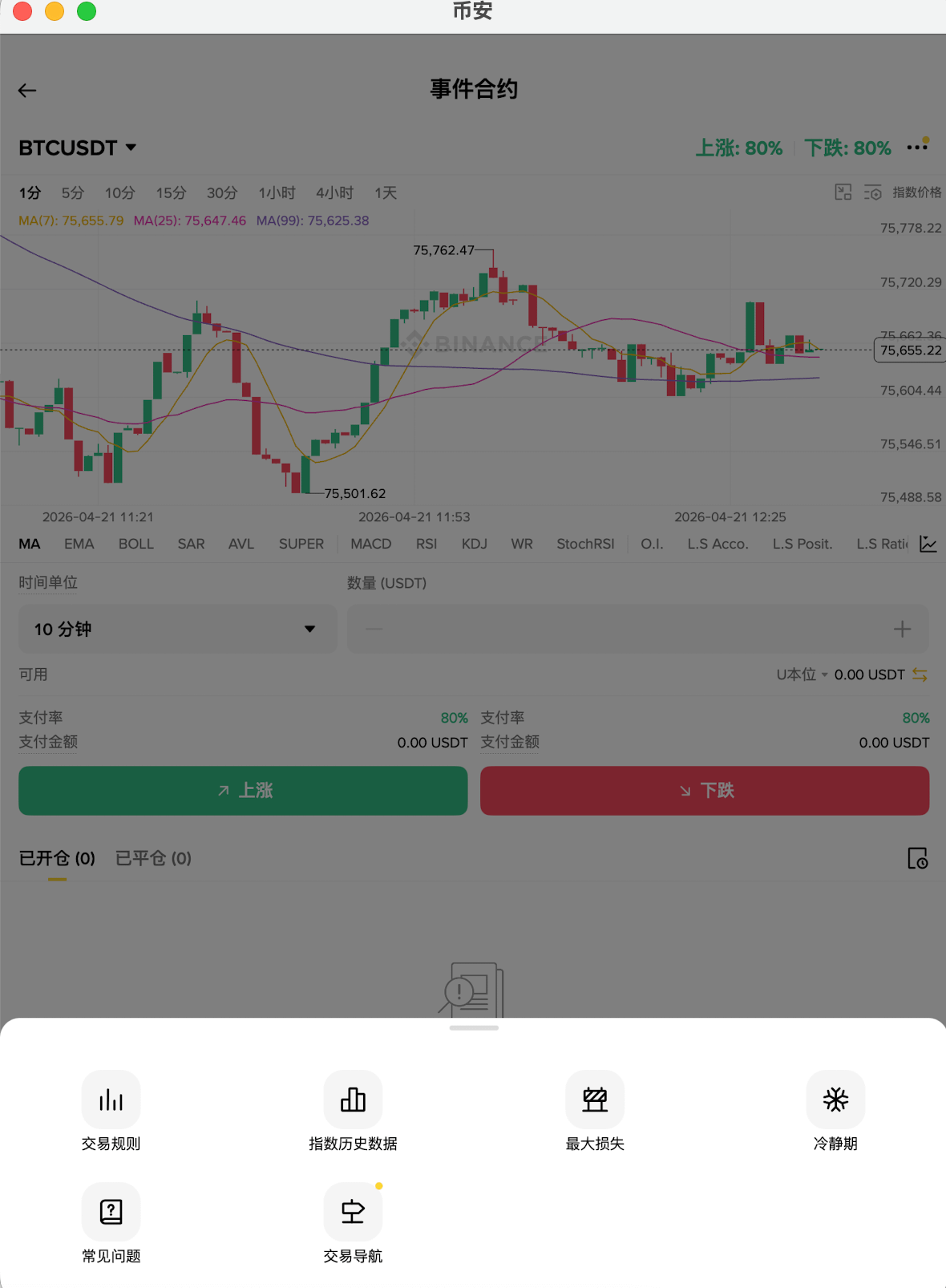Open the indicator settings icon beside 指数价格

873,192
